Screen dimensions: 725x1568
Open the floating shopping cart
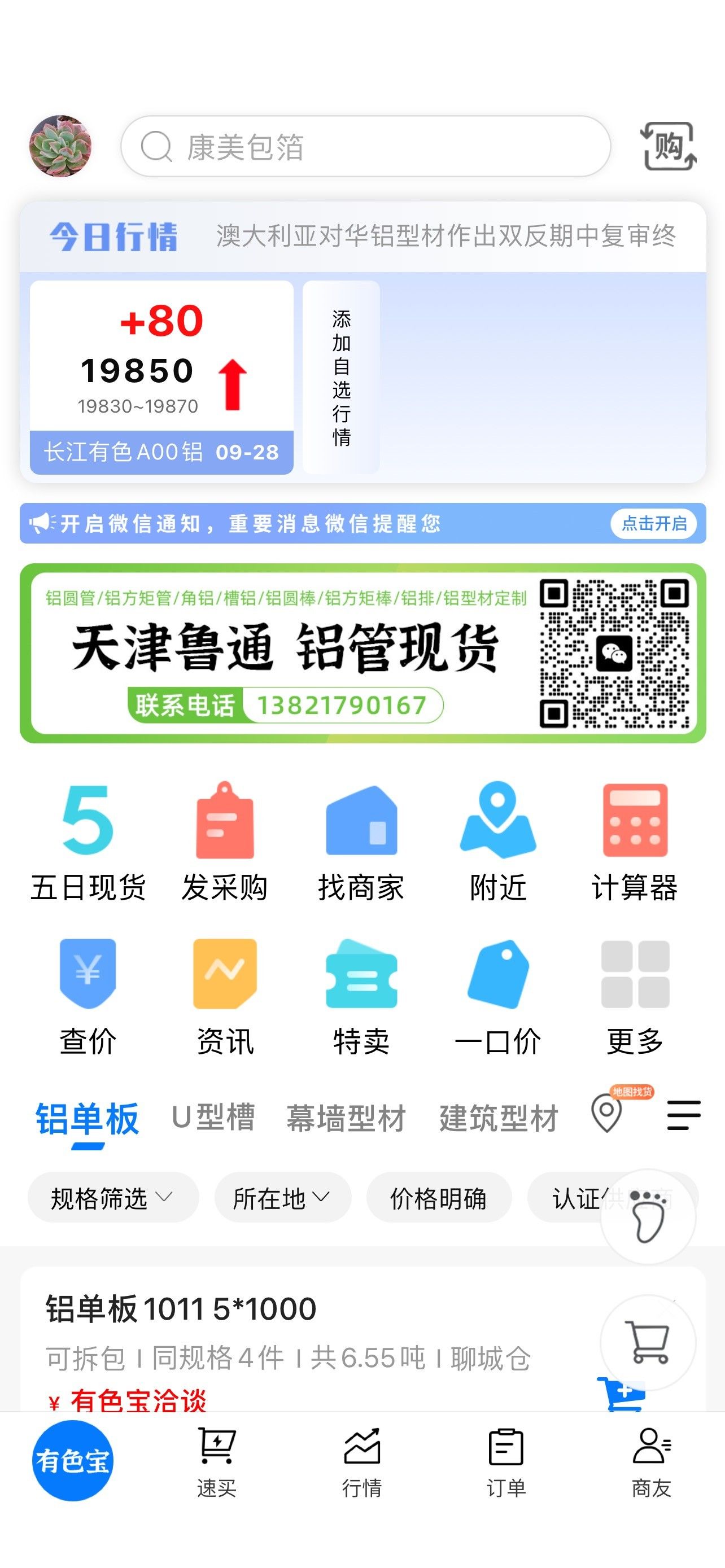[x=649, y=1342]
